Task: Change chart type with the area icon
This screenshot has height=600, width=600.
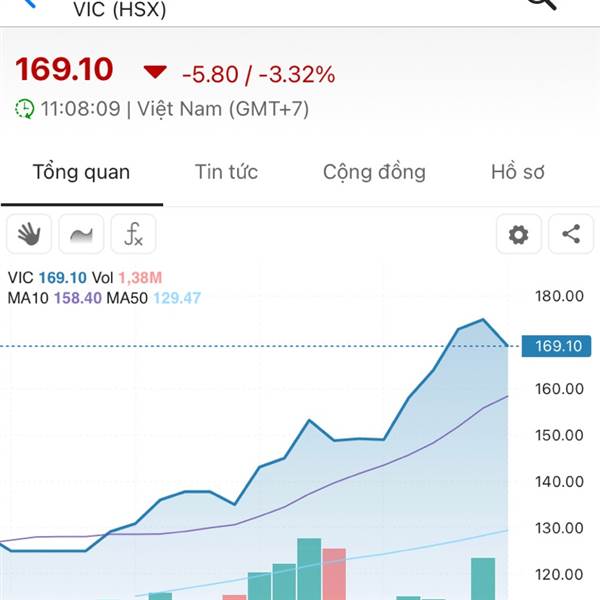Action: [81, 235]
